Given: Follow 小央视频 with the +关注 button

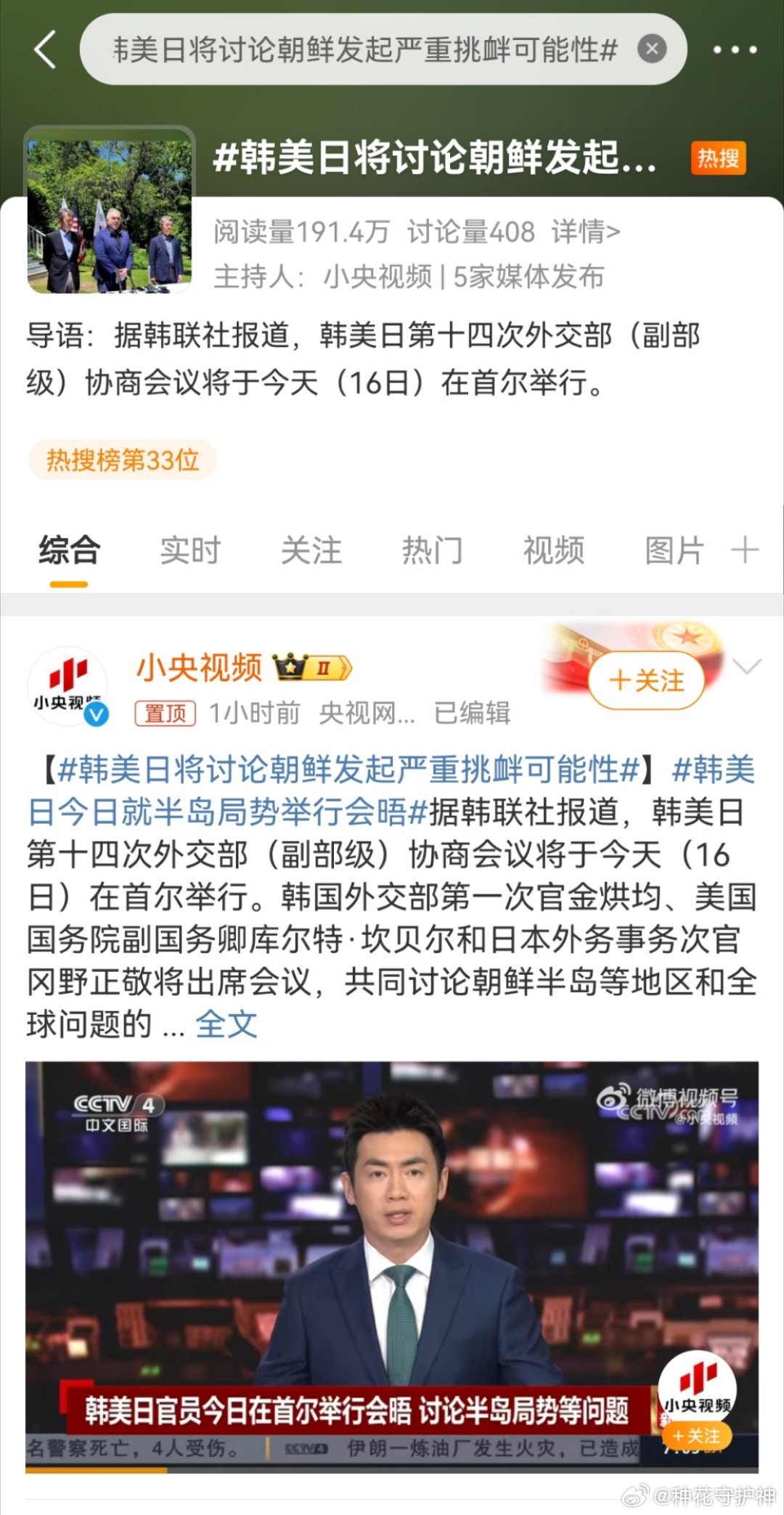Looking at the screenshot, I should tap(646, 681).
